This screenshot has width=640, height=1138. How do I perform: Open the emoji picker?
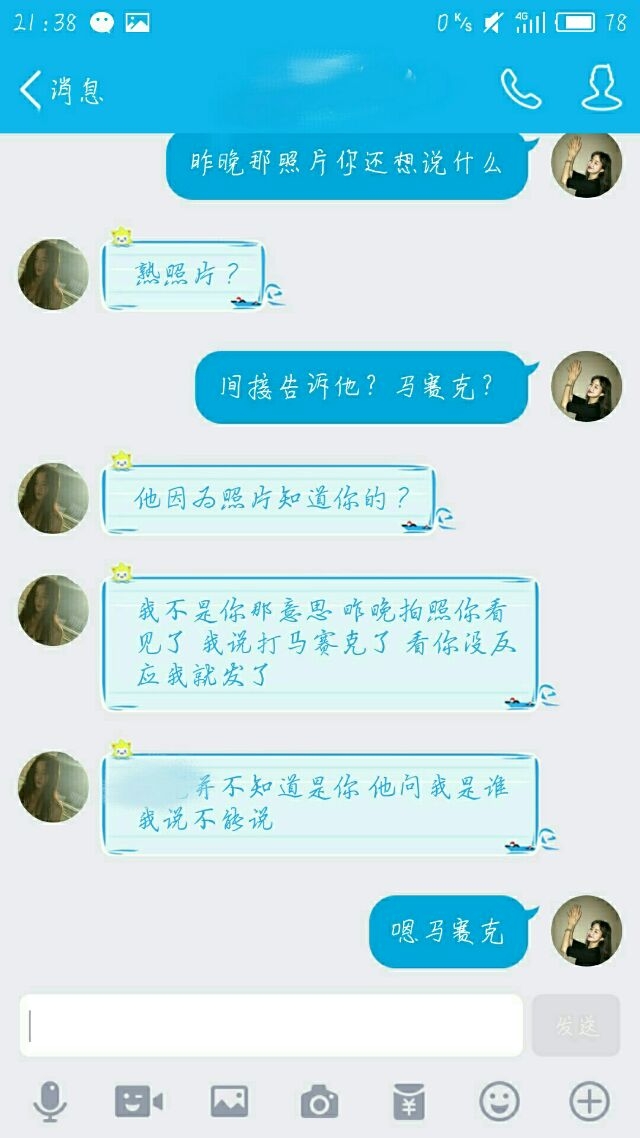(499, 1102)
